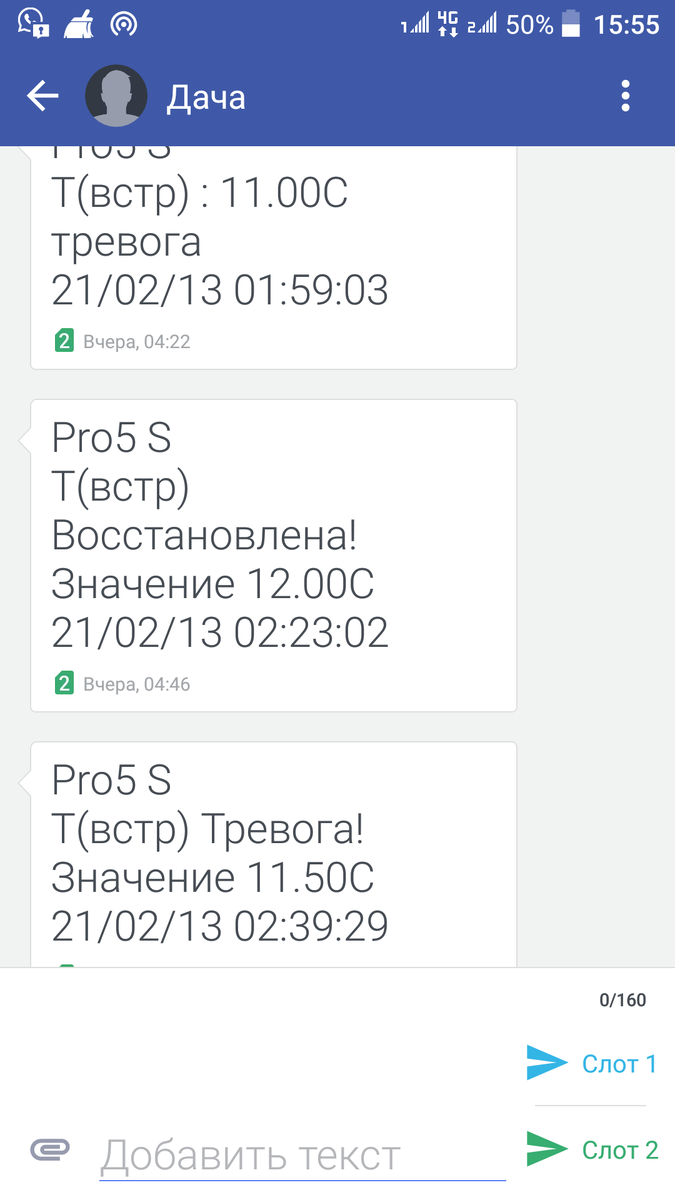This screenshot has height=1200, width=675.
Task: Open the Дача contact avatar
Action: 116,96
